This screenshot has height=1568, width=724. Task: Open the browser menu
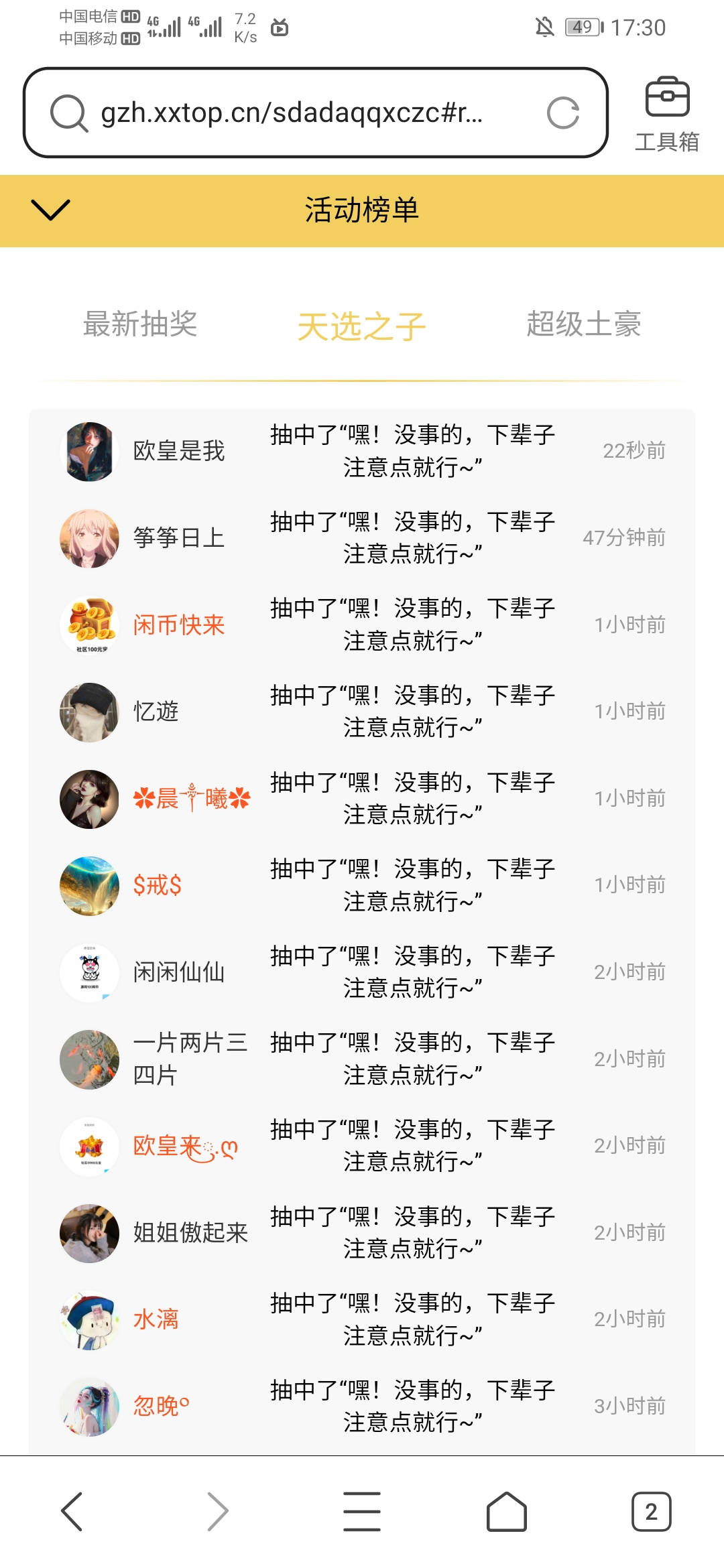point(362,1511)
